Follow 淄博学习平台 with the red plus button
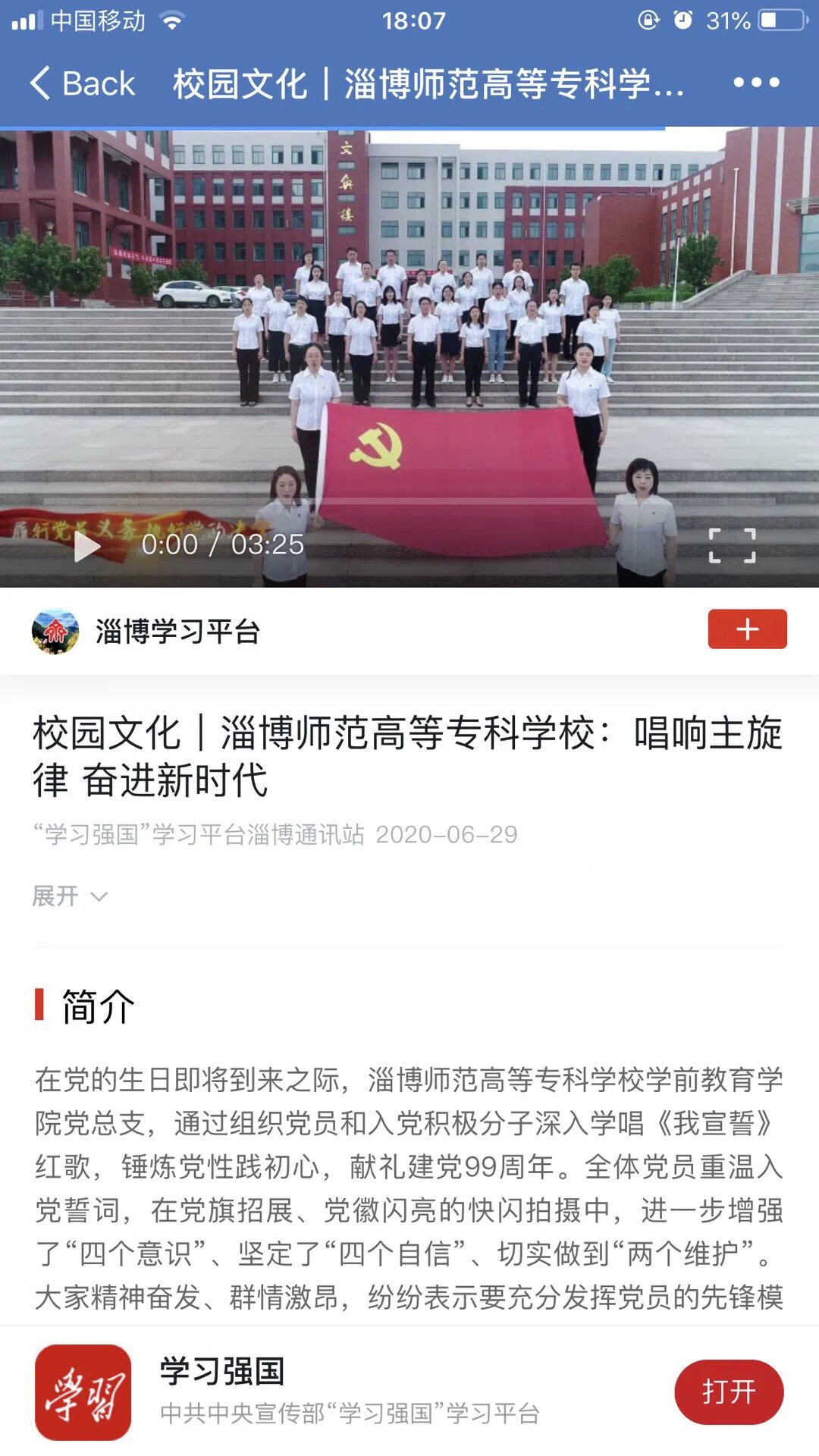The width and height of the screenshot is (819, 1456). pyautogui.click(x=747, y=629)
